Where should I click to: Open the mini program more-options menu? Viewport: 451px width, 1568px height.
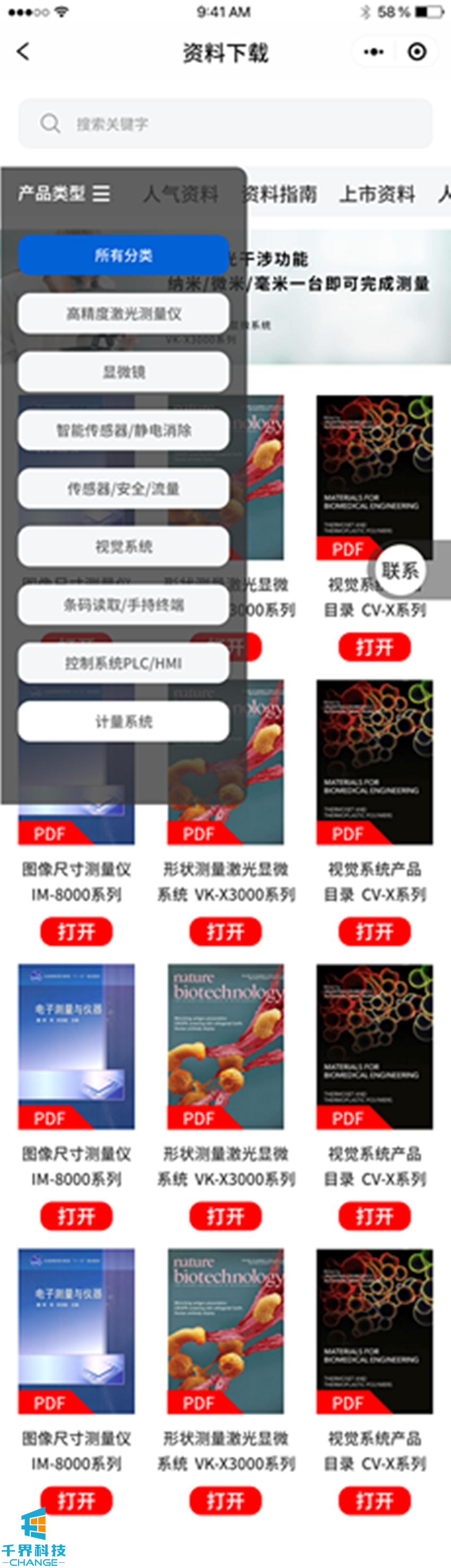[x=373, y=52]
